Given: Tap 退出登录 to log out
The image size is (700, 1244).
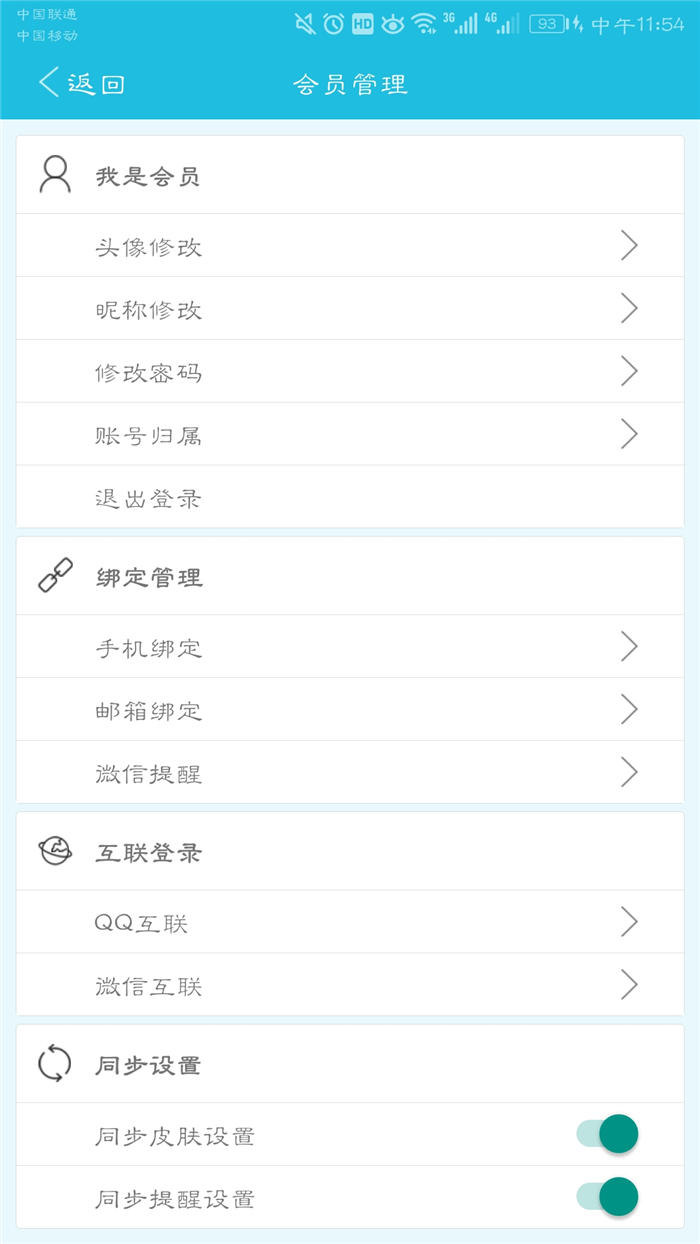Looking at the screenshot, I should 350,498.
